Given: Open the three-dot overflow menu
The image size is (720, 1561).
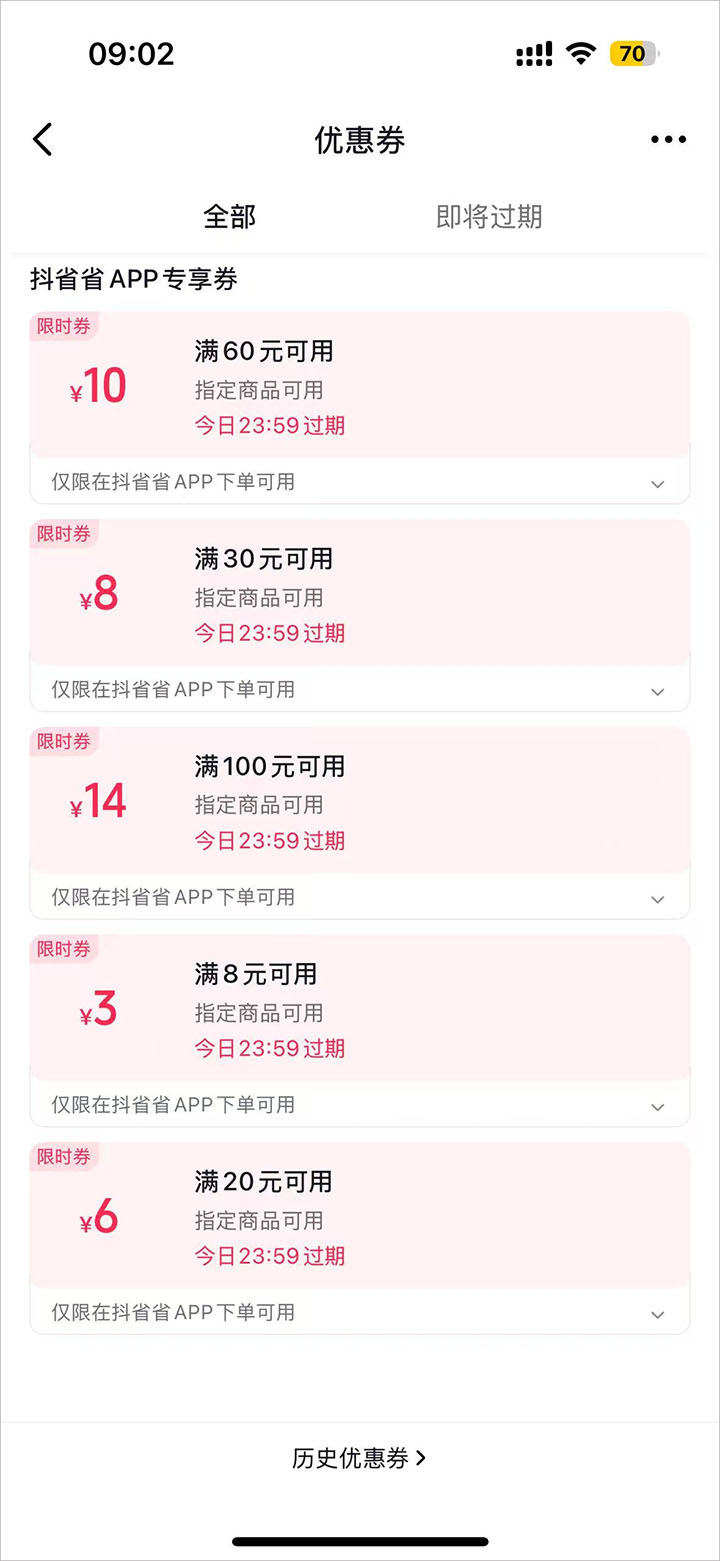Looking at the screenshot, I should click(x=668, y=140).
